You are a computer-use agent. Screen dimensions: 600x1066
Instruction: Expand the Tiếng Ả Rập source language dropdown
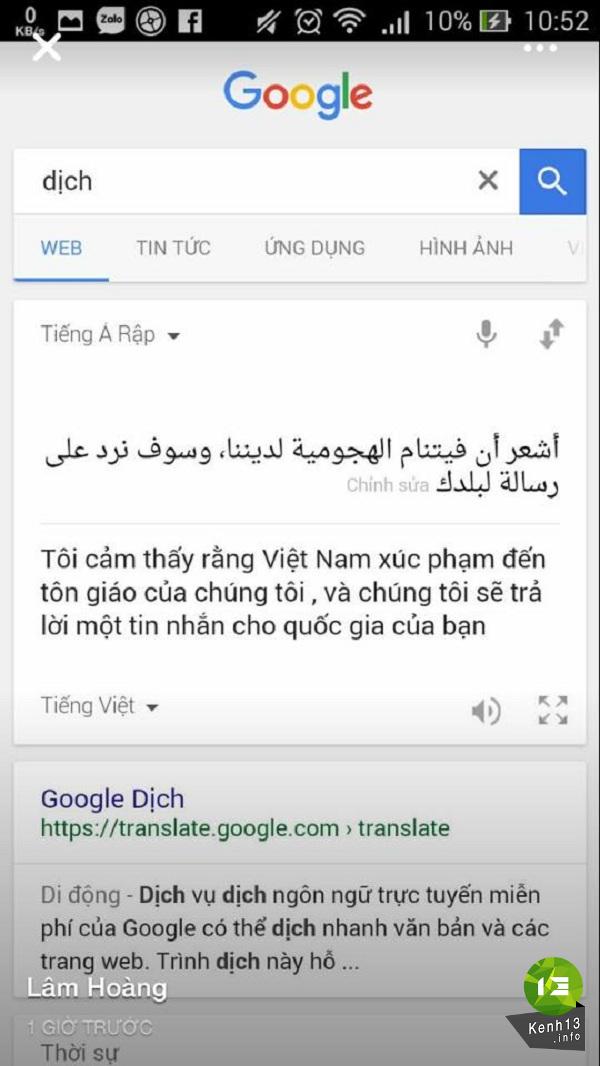(x=110, y=335)
